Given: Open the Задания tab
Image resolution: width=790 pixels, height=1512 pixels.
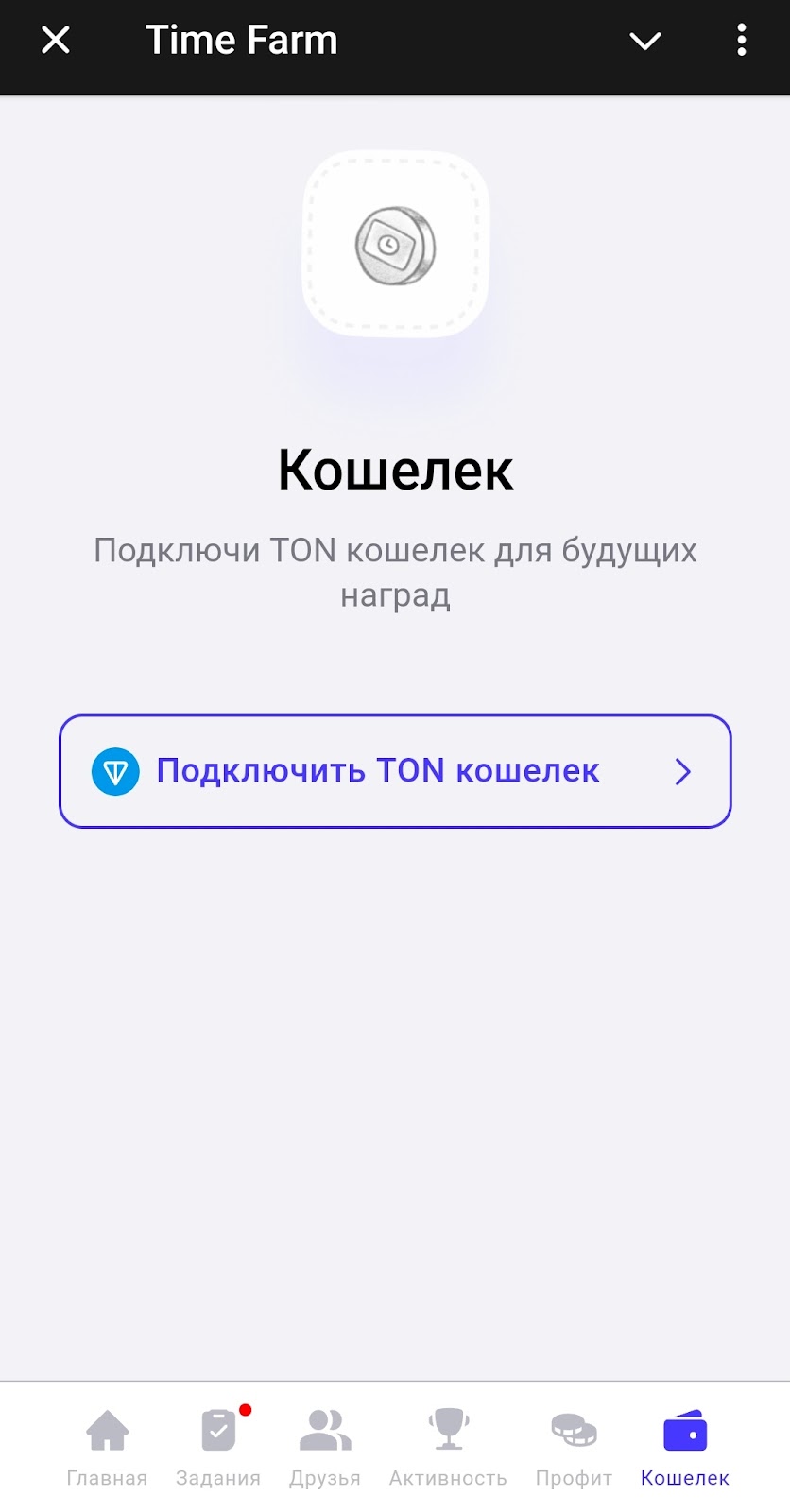Looking at the screenshot, I should 218,1447.
